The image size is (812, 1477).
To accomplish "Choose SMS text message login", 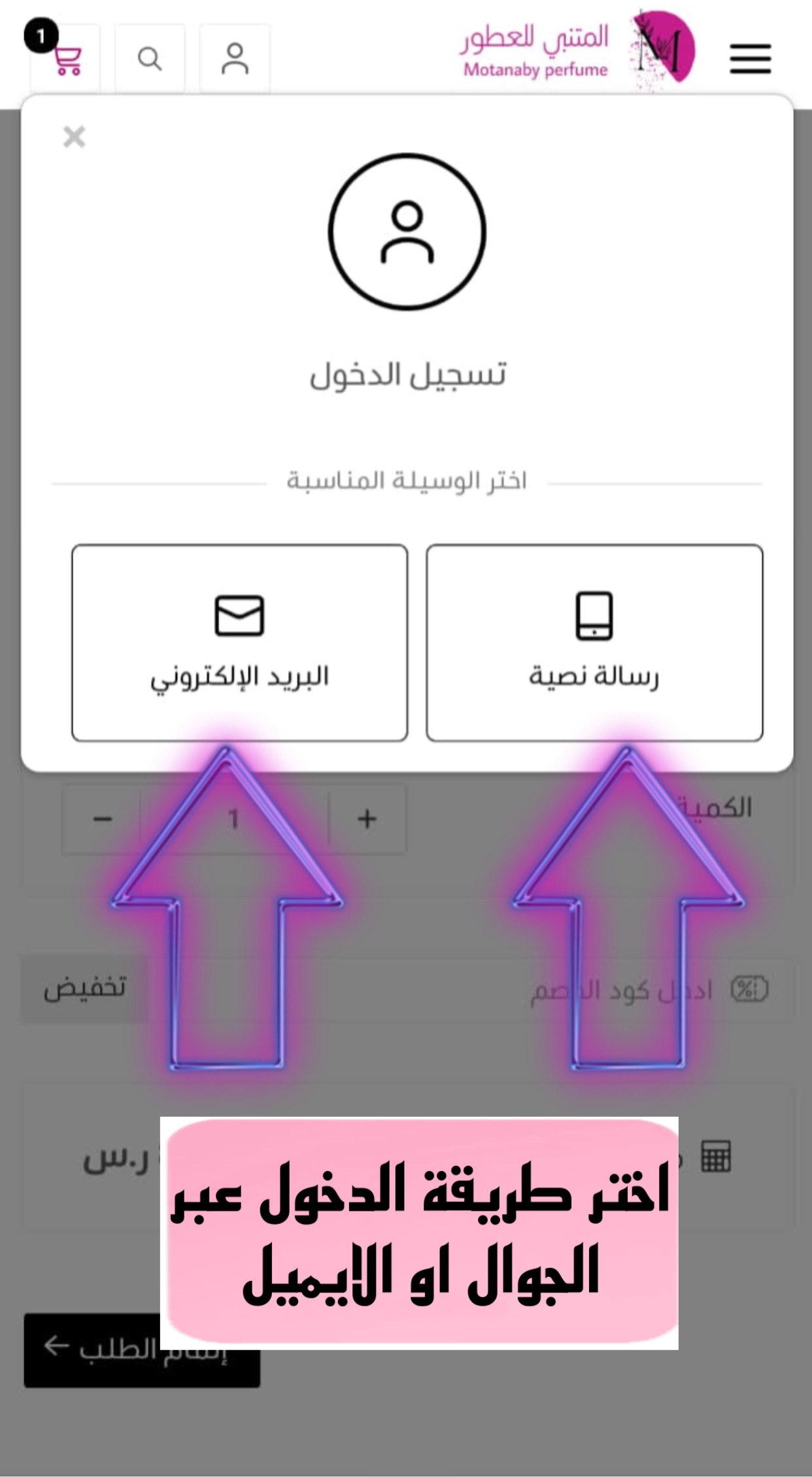I will tap(594, 642).
